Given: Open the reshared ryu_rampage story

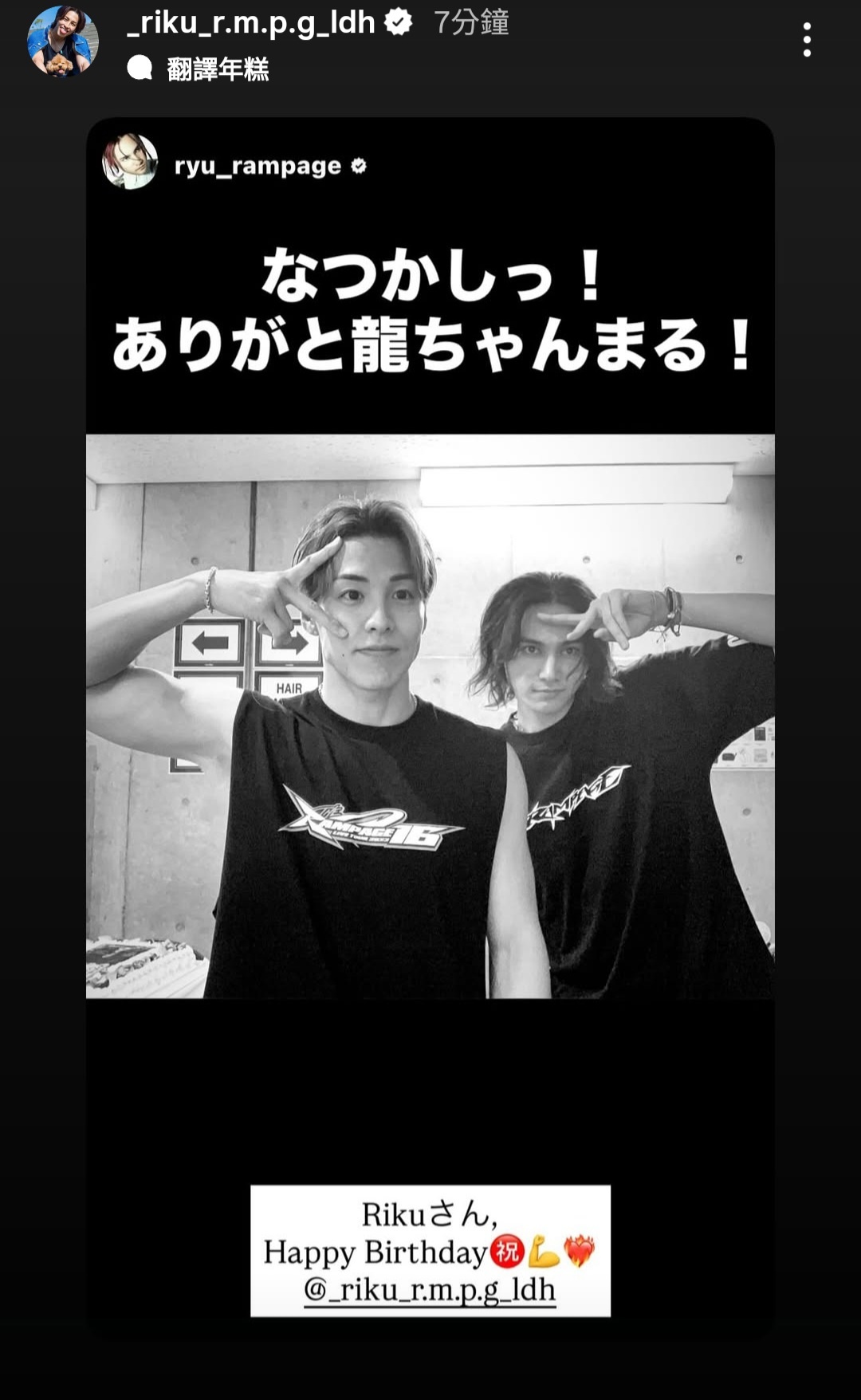Looking at the screenshot, I should tap(257, 166).
